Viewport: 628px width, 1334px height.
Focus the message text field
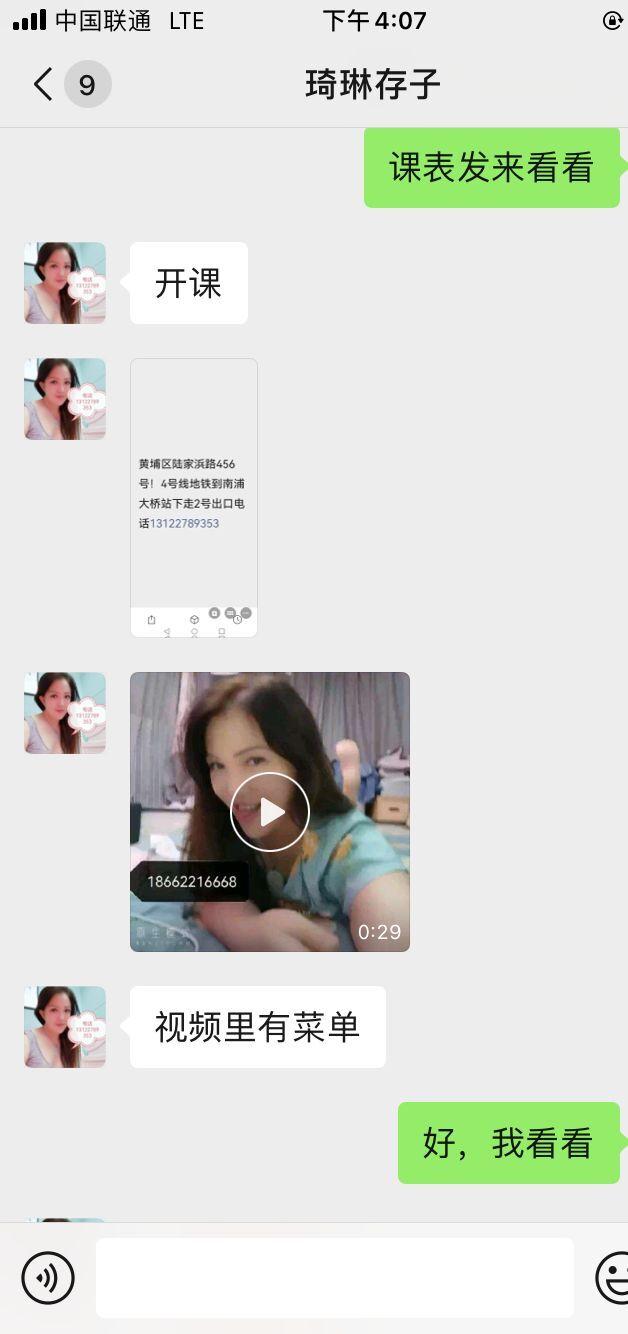click(x=334, y=1277)
